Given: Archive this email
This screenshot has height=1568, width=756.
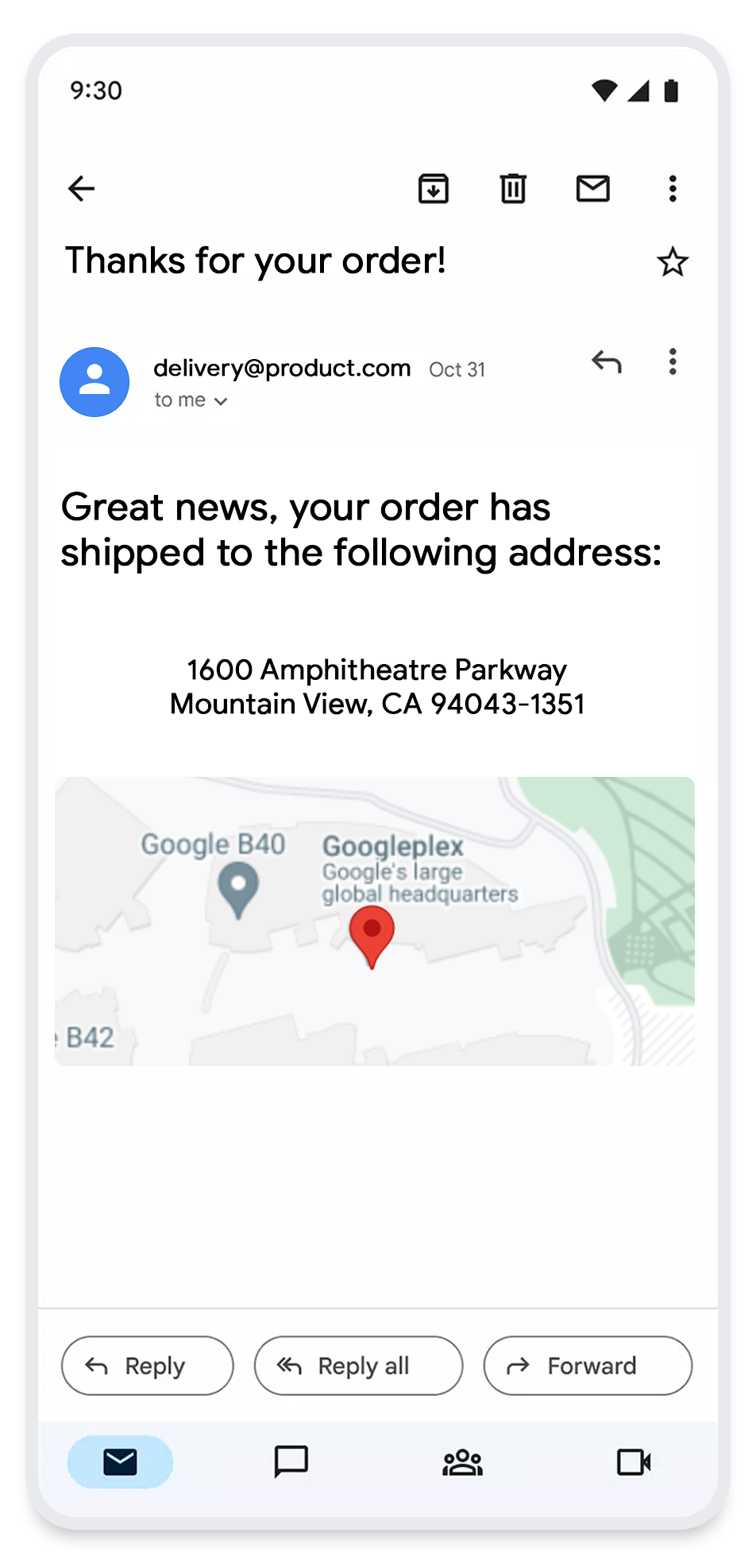Looking at the screenshot, I should pos(434,189).
